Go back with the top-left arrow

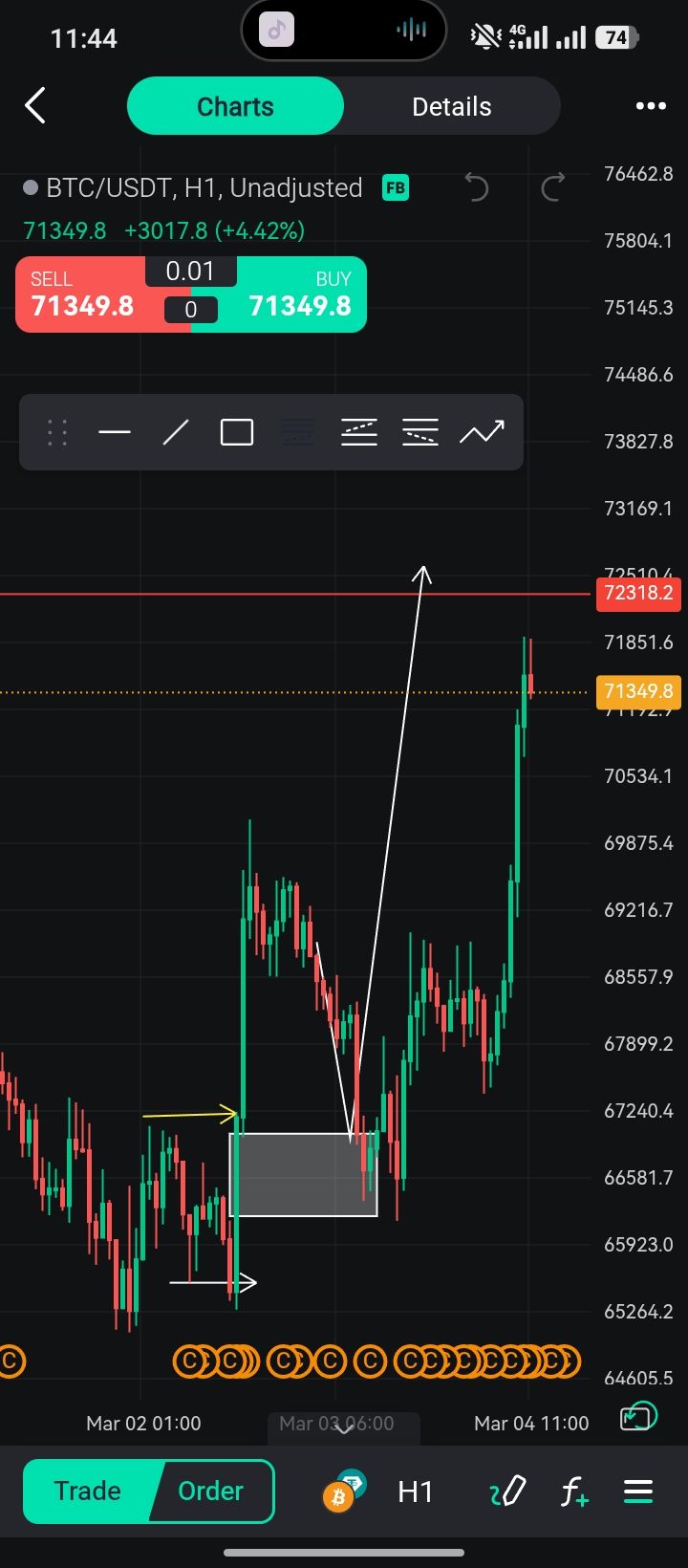click(35, 106)
